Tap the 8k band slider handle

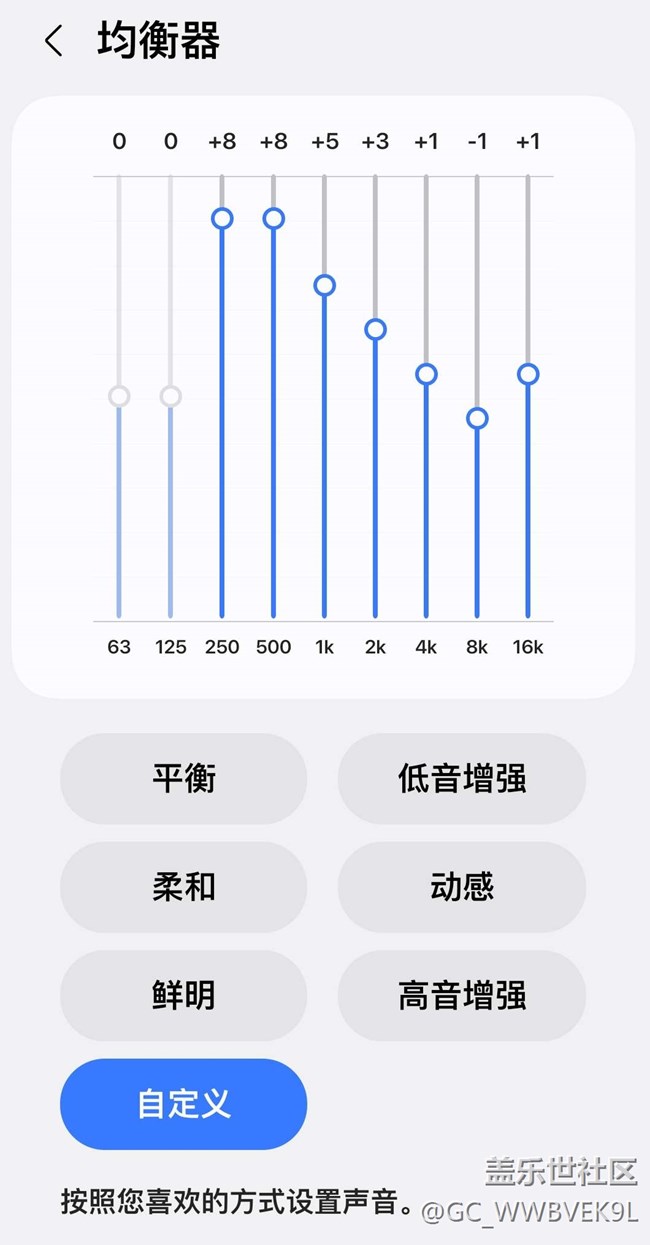pos(477,418)
